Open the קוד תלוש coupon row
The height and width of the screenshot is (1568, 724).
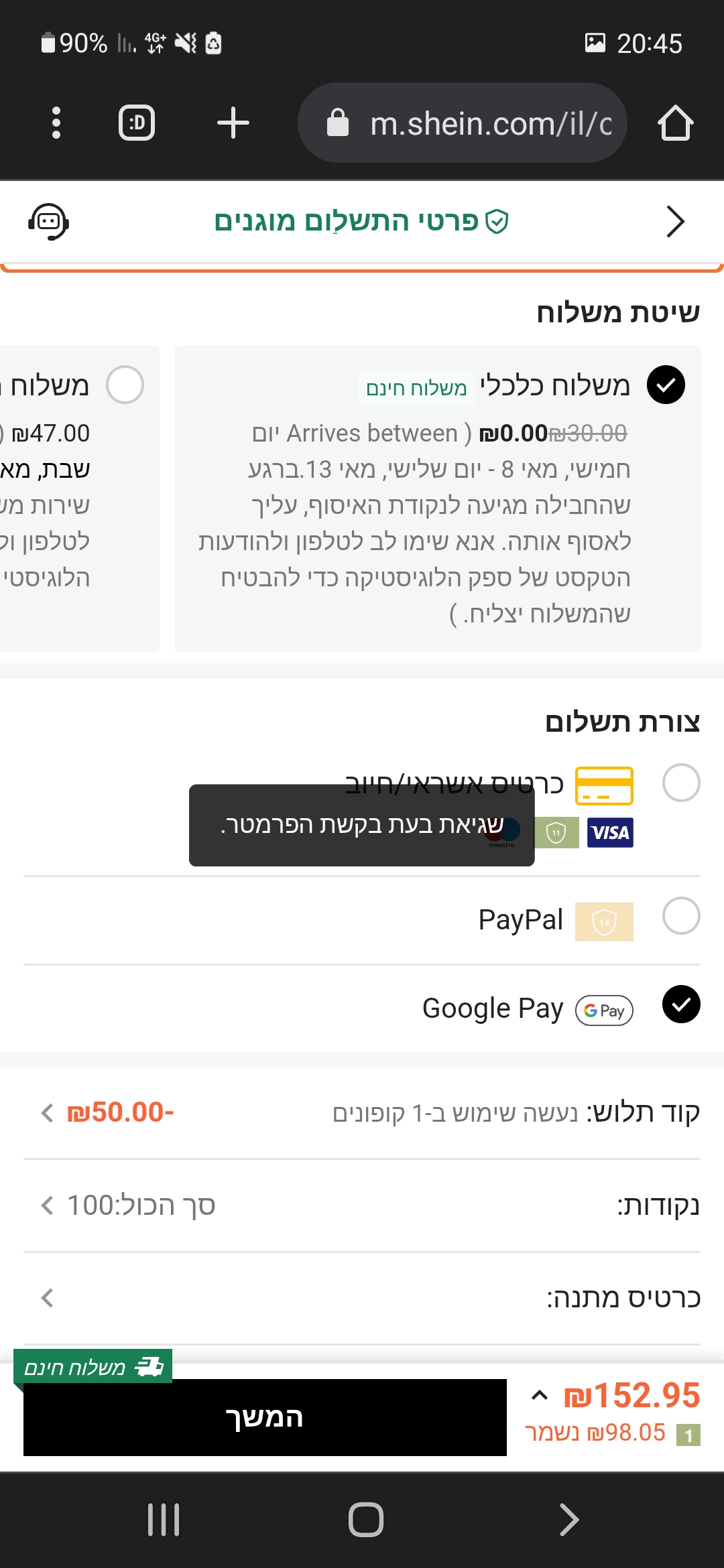(x=362, y=1113)
